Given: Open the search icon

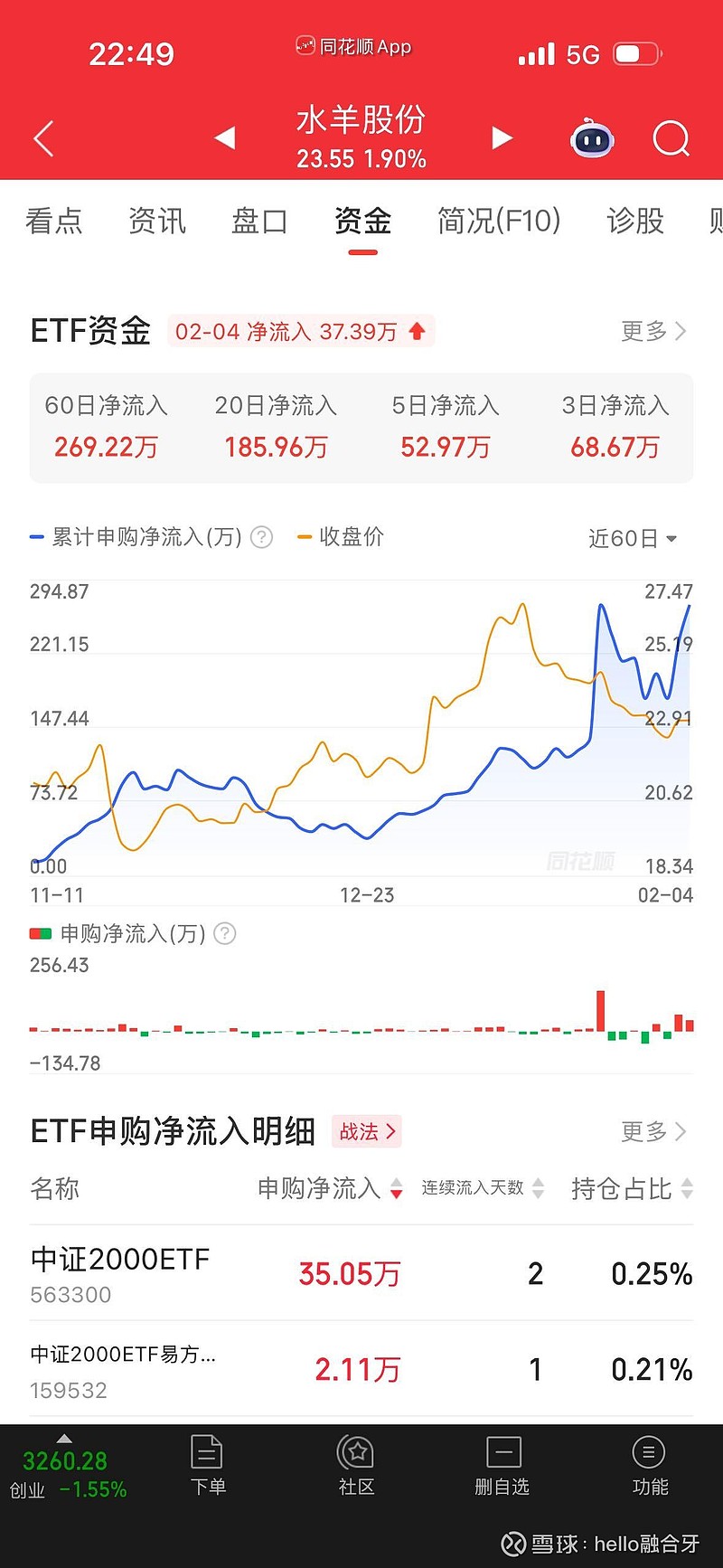Looking at the screenshot, I should 671,138.
